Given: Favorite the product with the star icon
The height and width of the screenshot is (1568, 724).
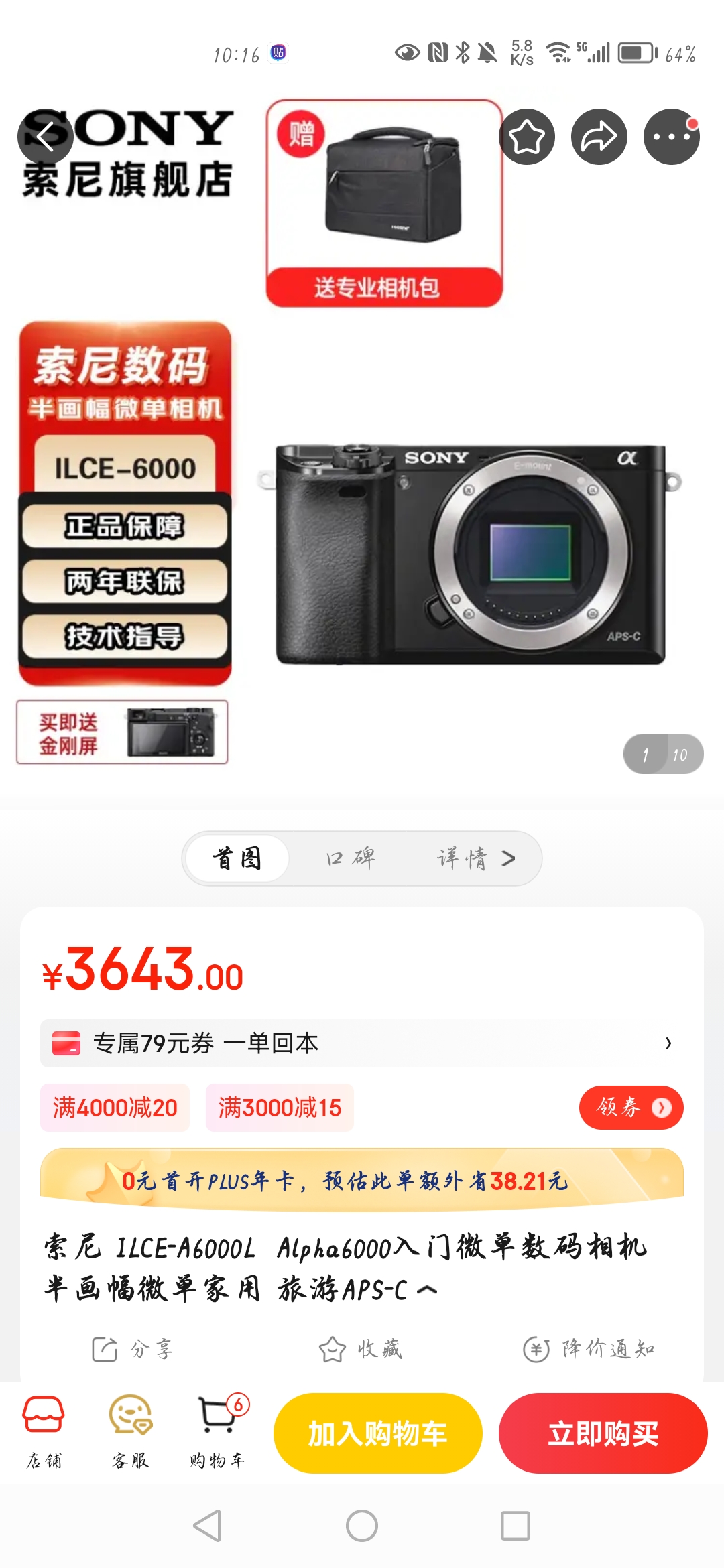Looking at the screenshot, I should tap(527, 137).
